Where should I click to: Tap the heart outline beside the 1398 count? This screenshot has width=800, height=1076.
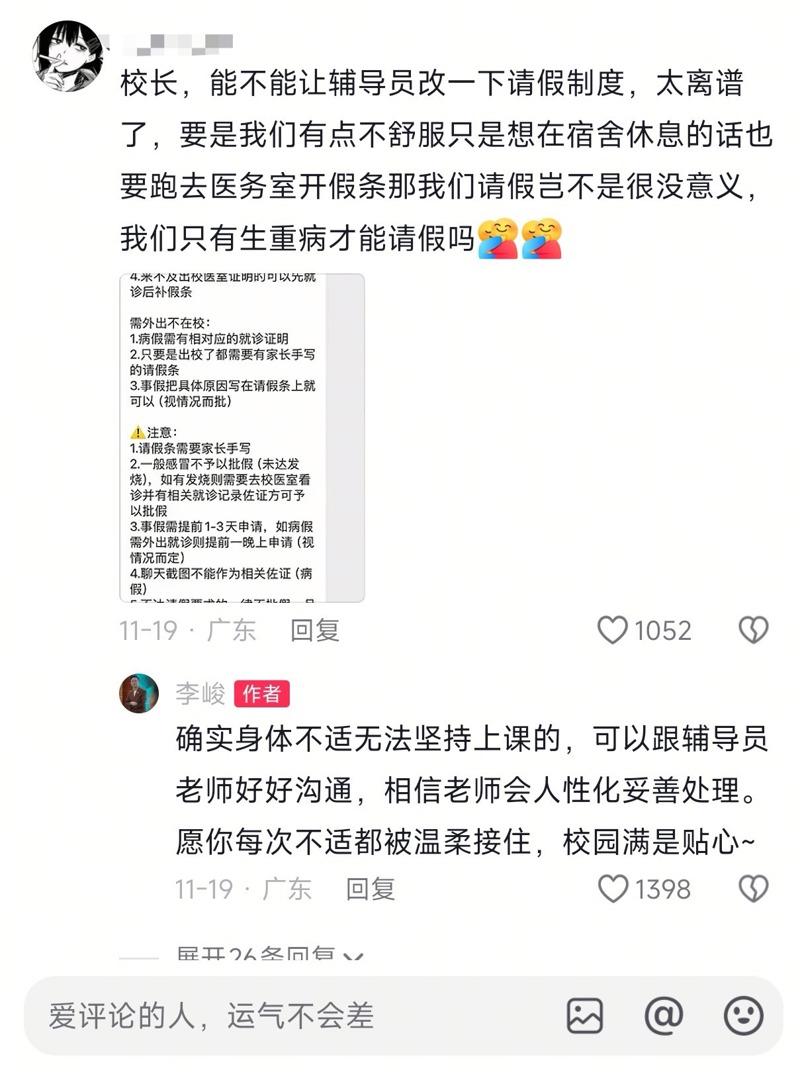tap(751, 889)
